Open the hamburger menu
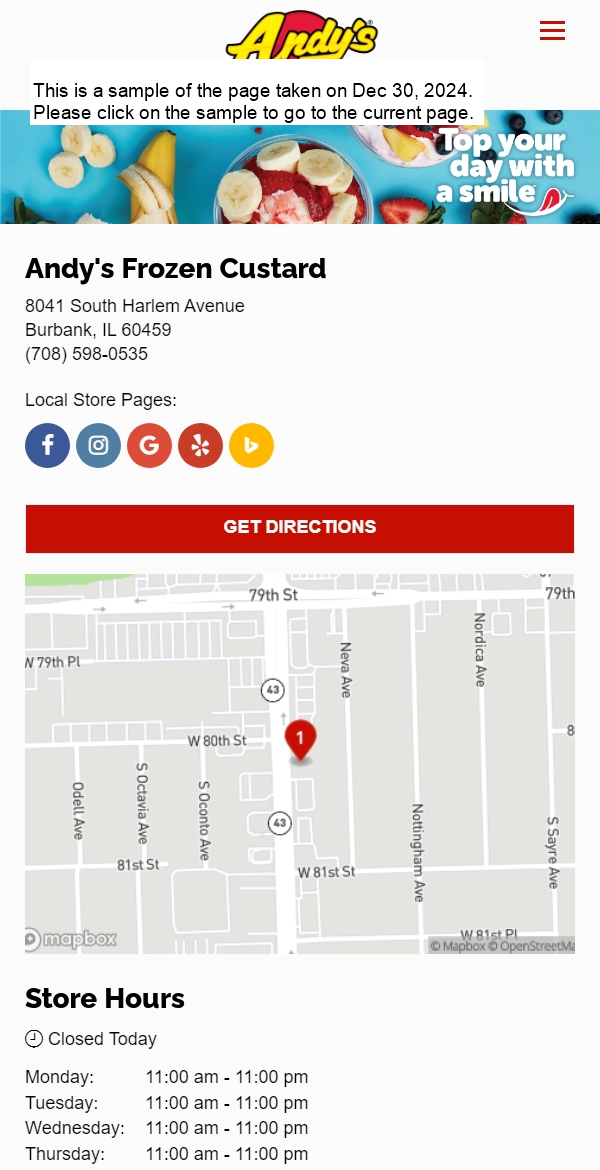Viewport: 600px width, 1170px height. [x=552, y=31]
